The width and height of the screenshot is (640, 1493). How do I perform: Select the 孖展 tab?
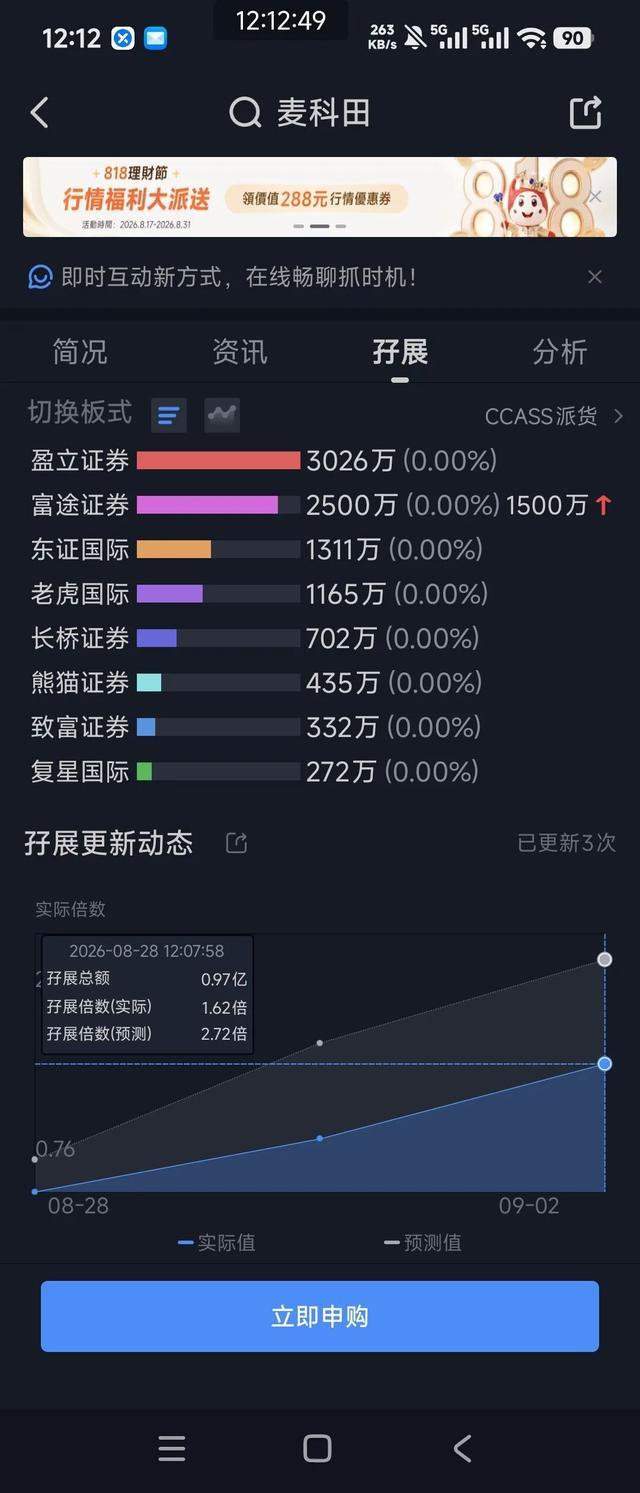[x=400, y=352]
